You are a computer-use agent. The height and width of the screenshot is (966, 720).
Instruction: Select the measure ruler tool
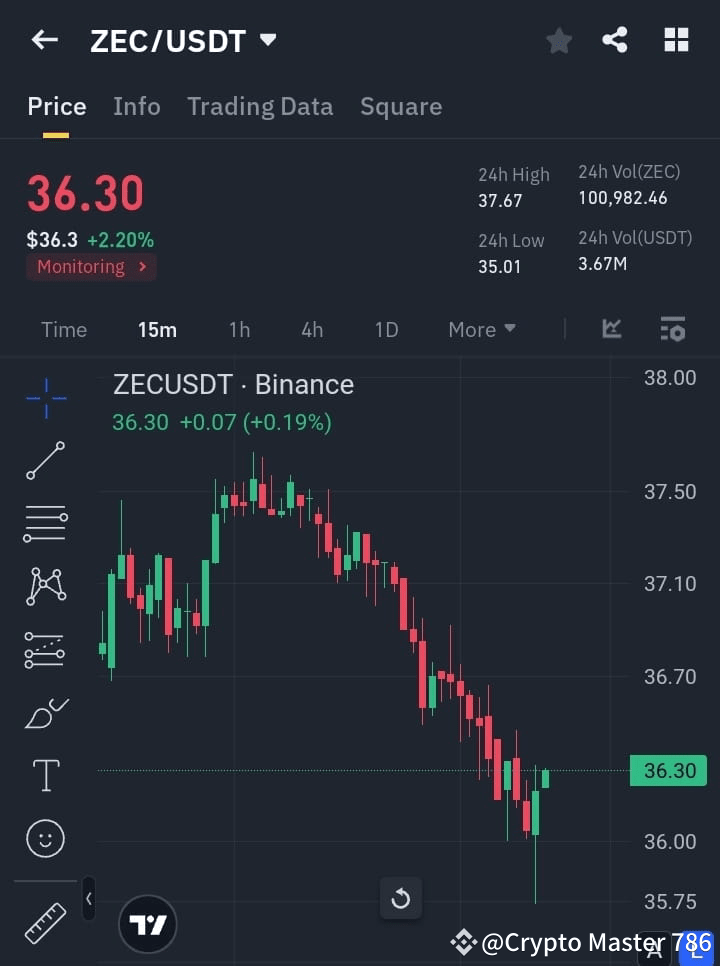click(x=45, y=923)
